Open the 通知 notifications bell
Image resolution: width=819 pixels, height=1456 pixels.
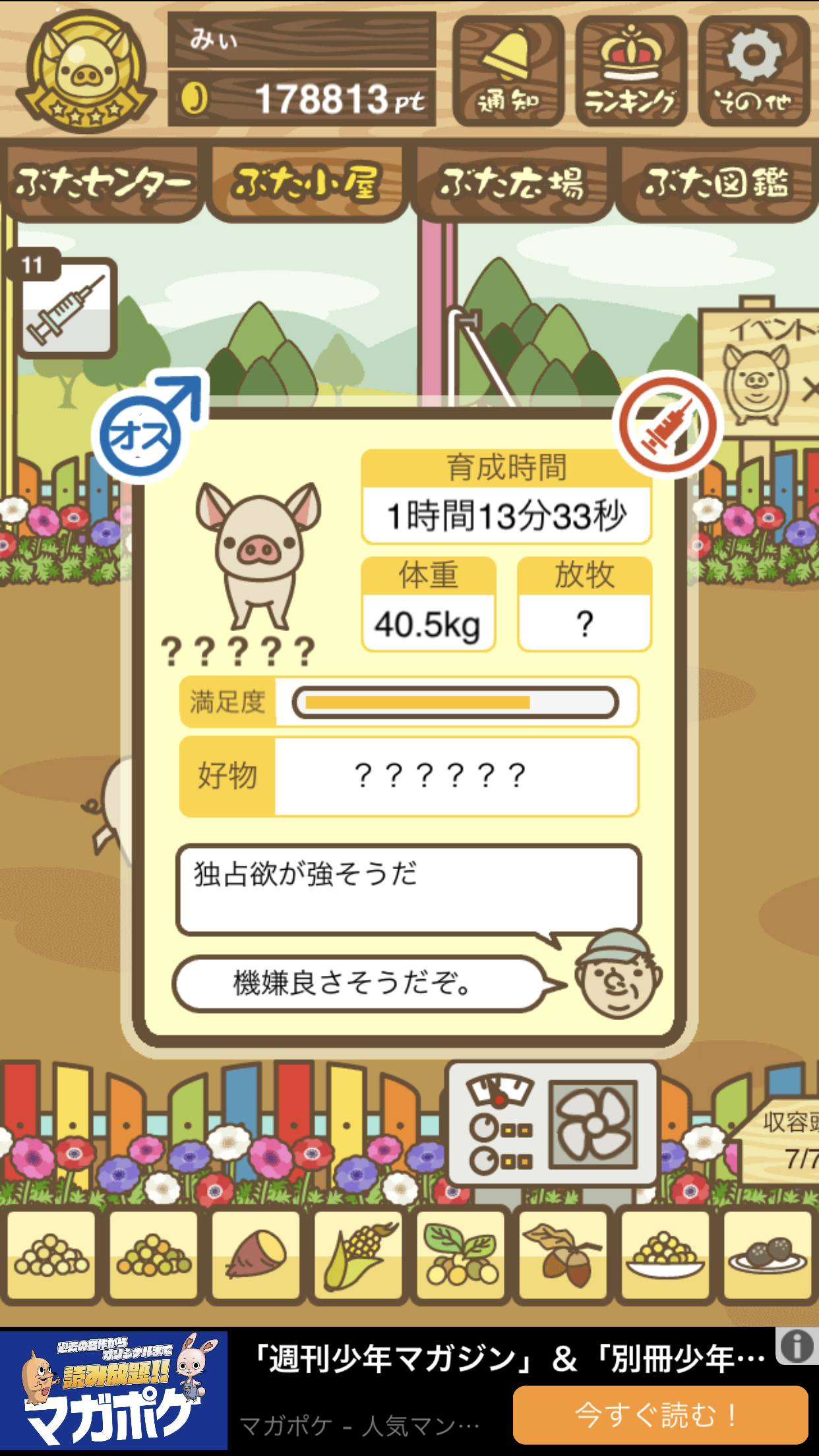[x=508, y=71]
